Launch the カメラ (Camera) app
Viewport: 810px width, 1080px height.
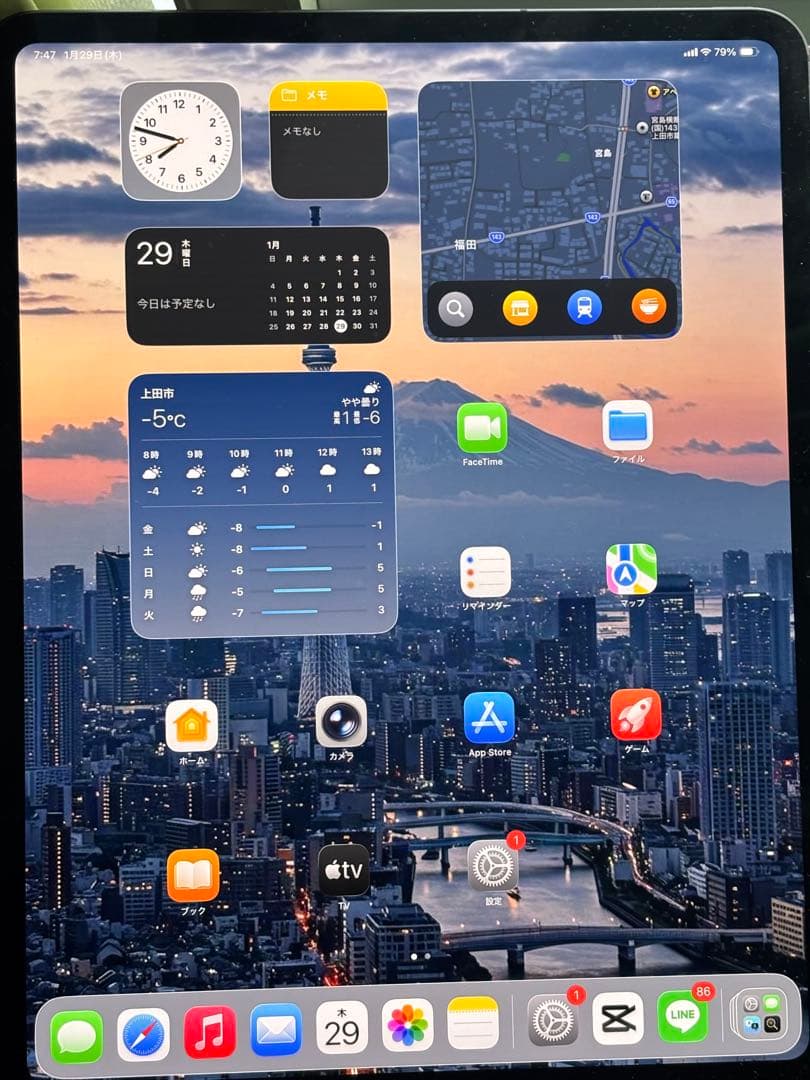coord(343,724)
